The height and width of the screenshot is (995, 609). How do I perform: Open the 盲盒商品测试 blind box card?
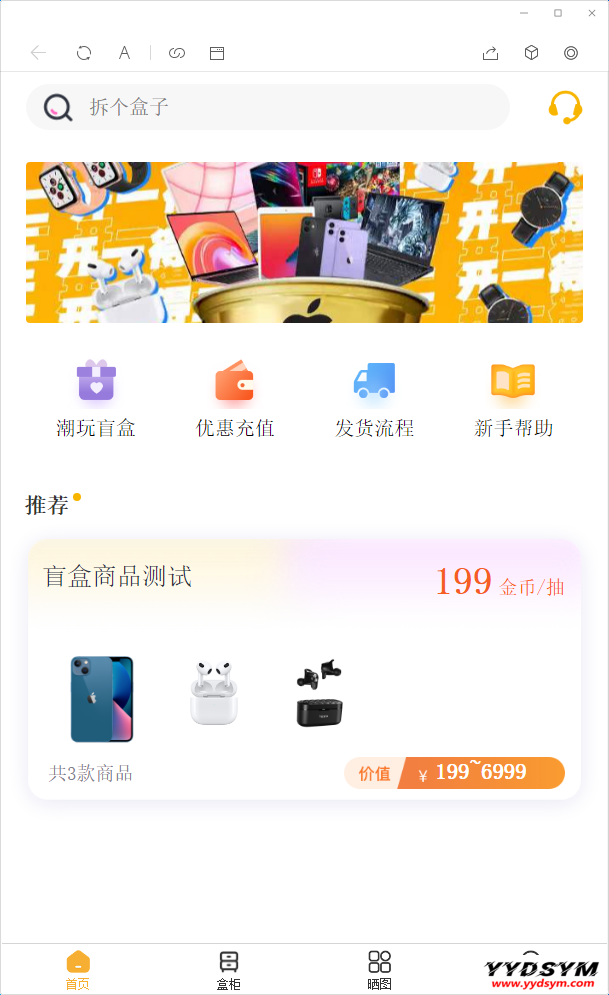pyautogui.click(x=304, y=668)
